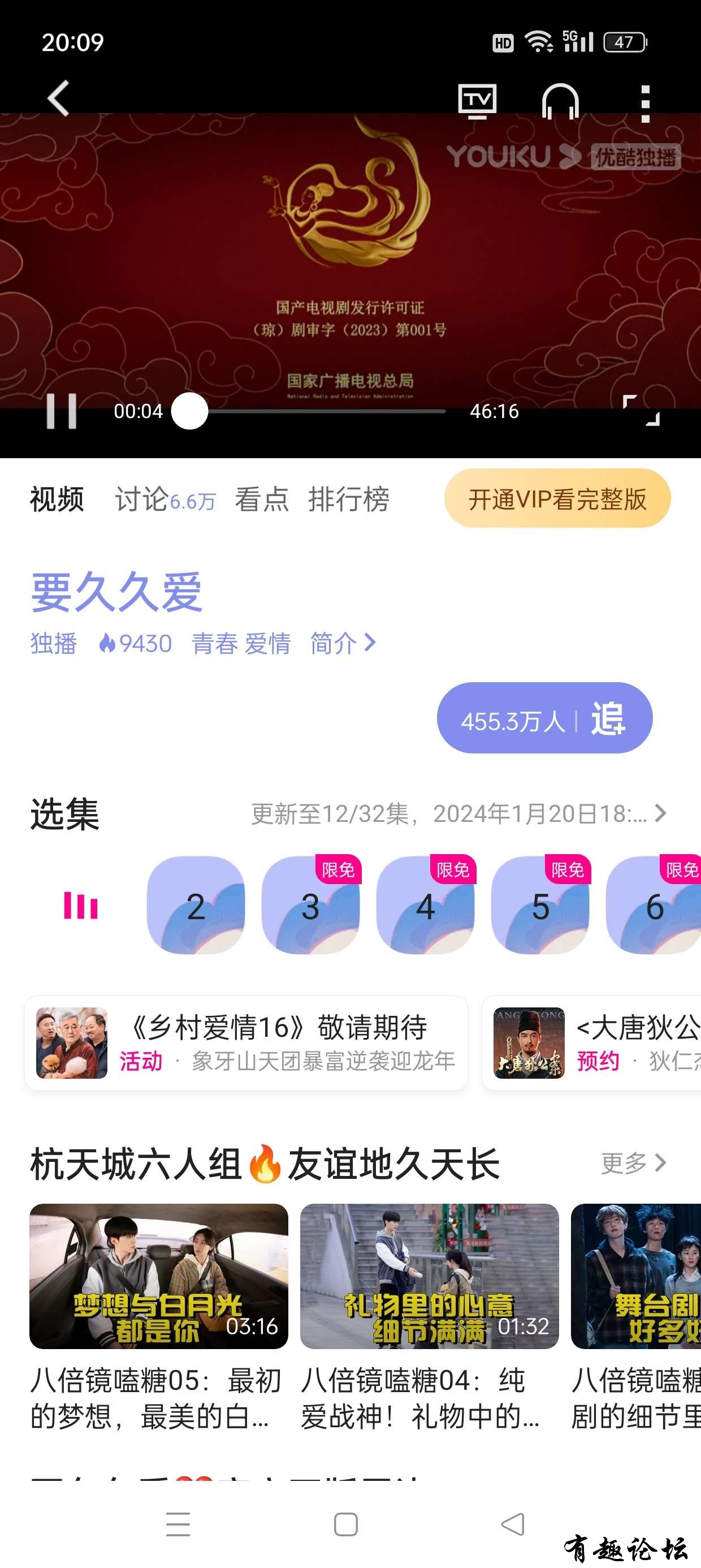Switch to the 看点 tab
This screenshot has width=701, height=1568.
(x=262, y=499)
